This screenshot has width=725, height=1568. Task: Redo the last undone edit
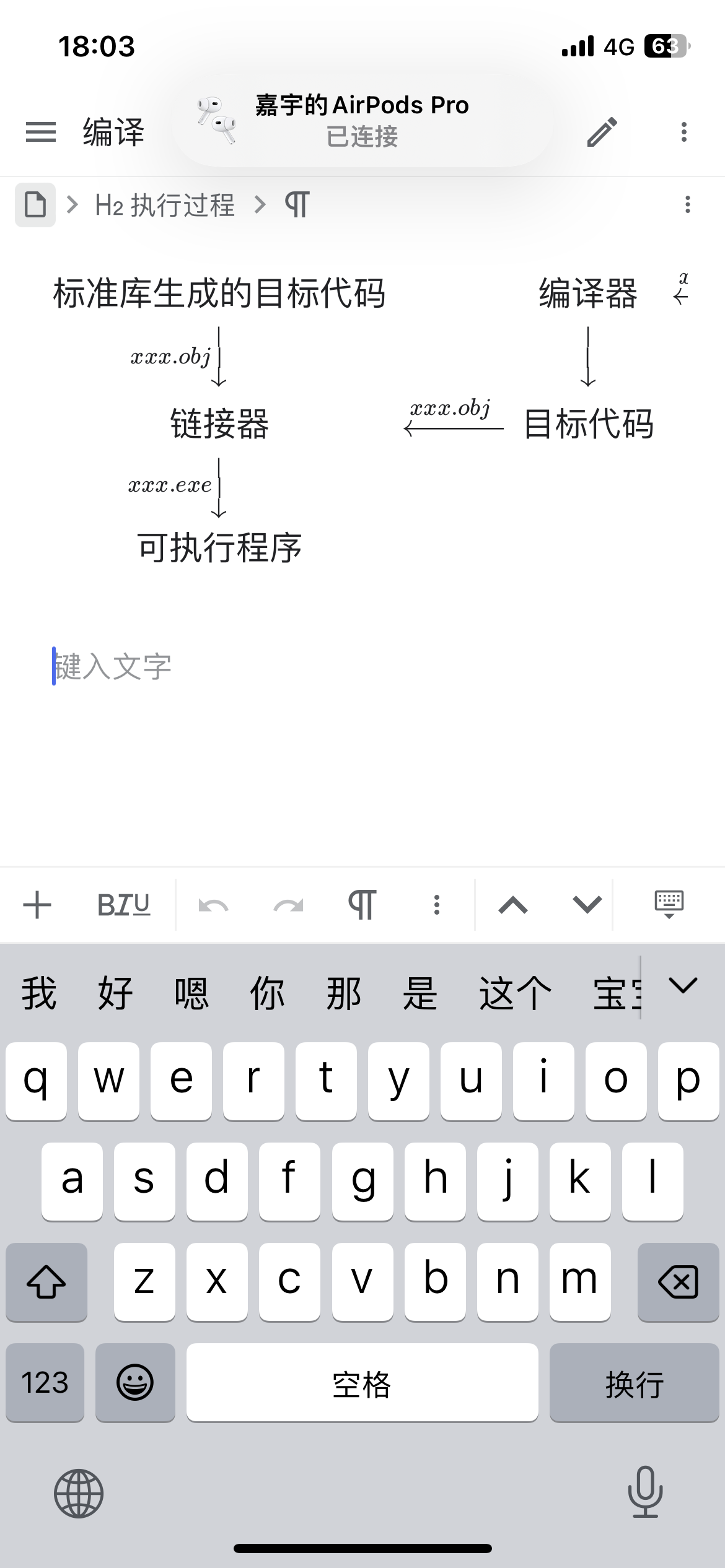pos(287,905)
